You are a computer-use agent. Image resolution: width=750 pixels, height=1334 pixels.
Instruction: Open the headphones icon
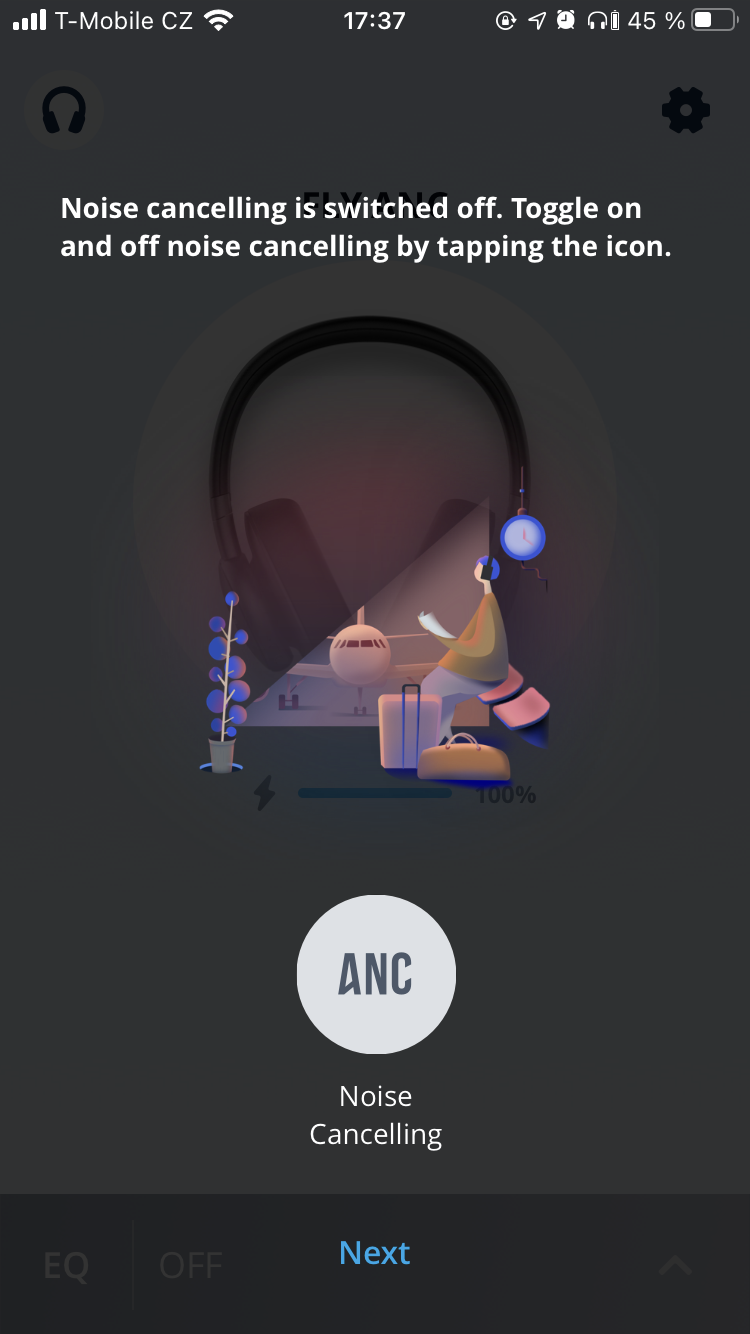64,111
